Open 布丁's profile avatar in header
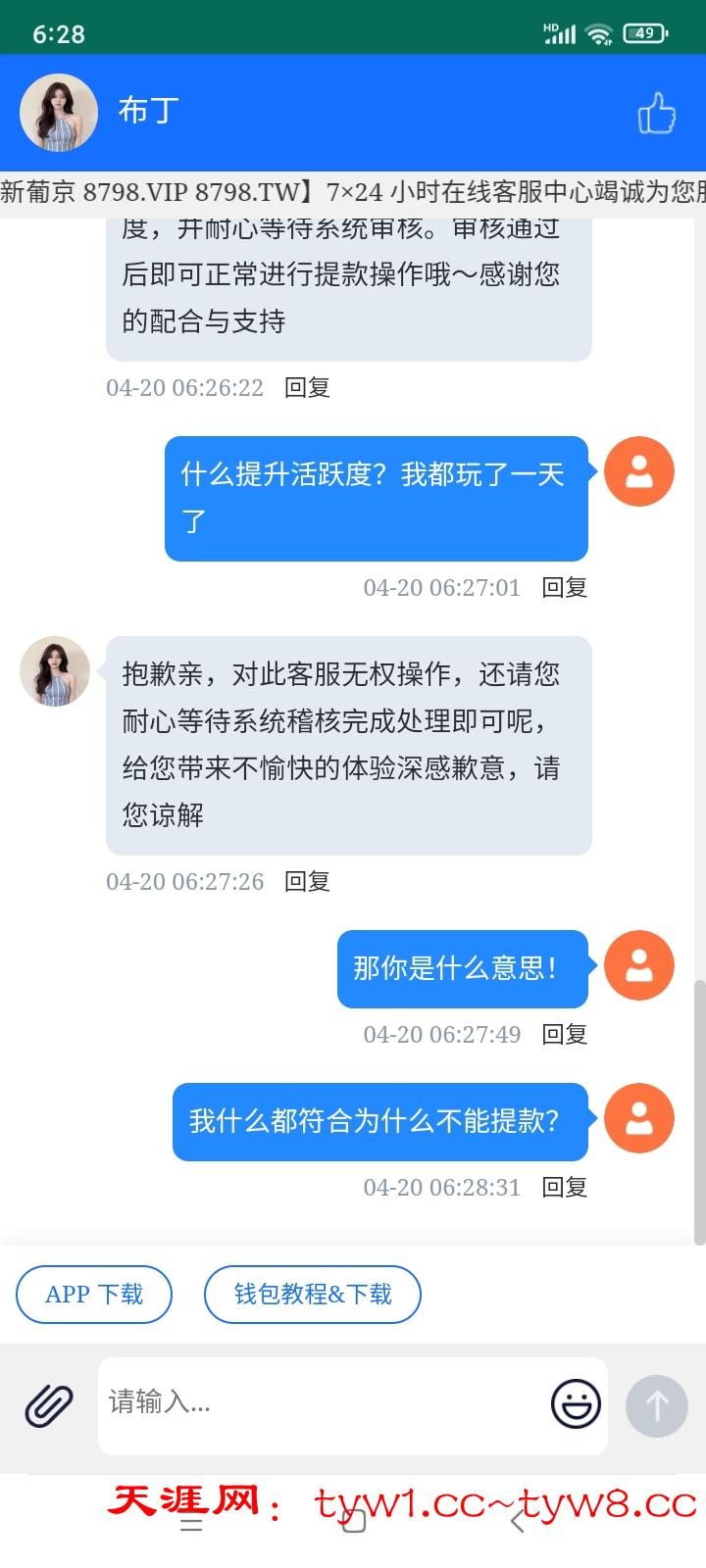Screen dimensions: 706x1568 tap(59, 113)
